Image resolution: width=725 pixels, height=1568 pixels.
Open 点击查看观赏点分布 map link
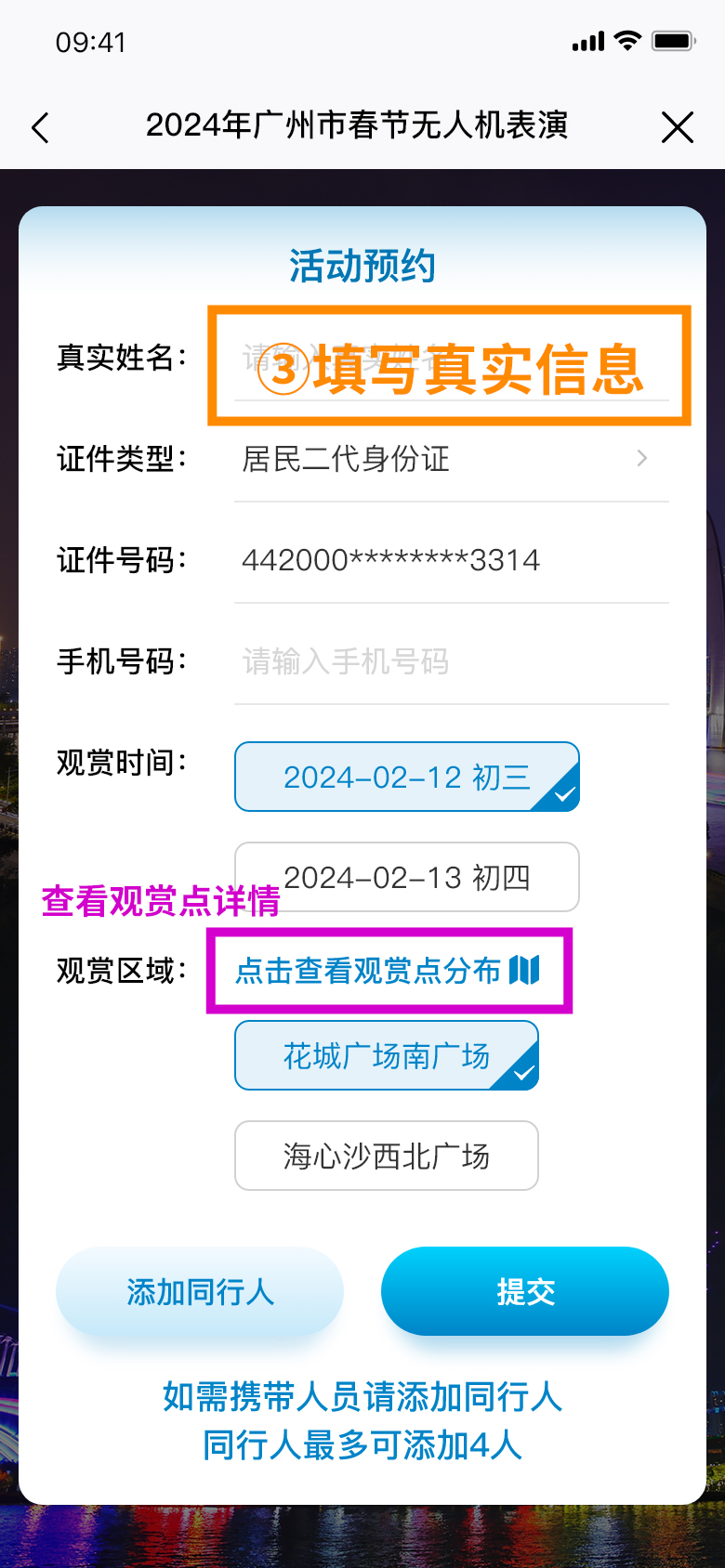tap(387, 971)
